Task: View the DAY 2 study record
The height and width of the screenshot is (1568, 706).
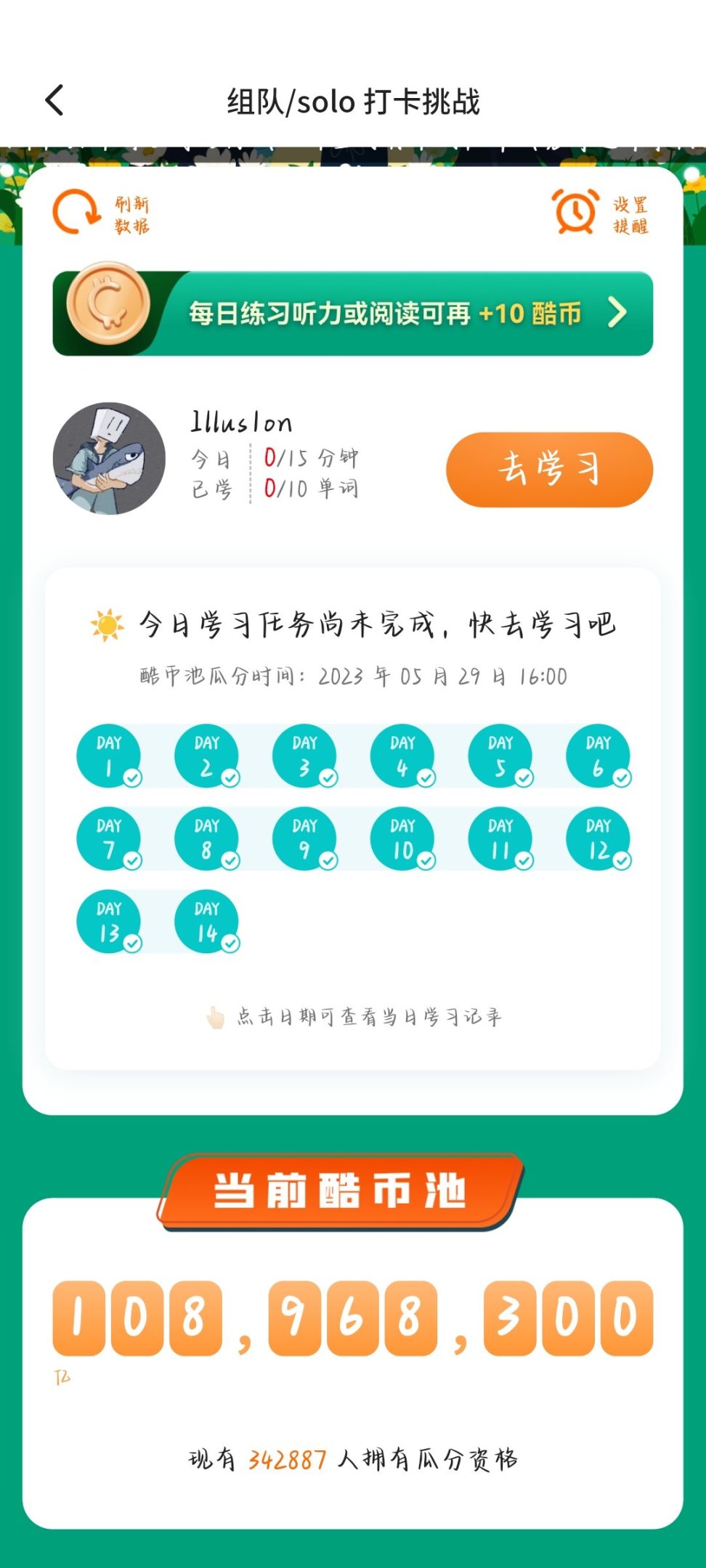Action: tap(206, 756)
